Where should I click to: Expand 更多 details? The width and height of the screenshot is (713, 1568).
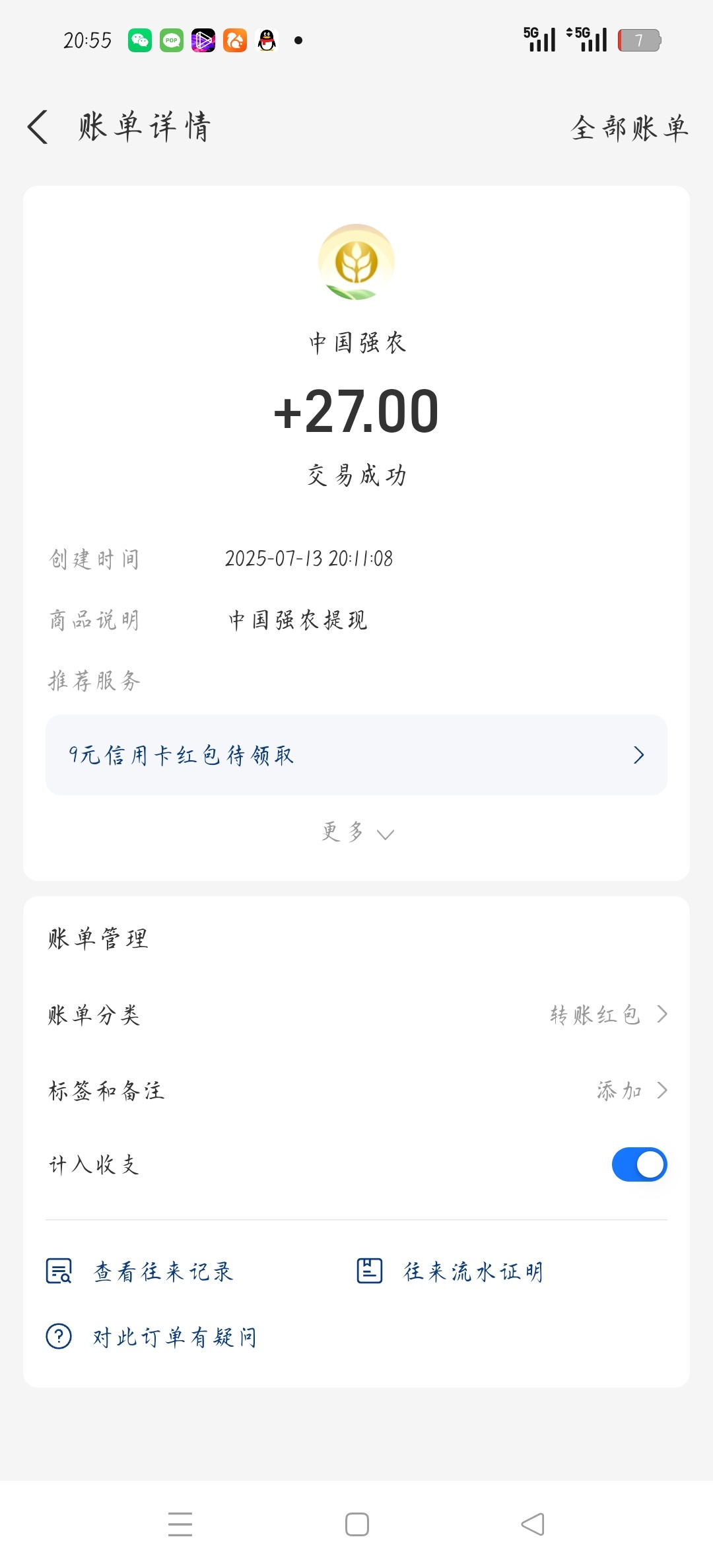(356, 832)
